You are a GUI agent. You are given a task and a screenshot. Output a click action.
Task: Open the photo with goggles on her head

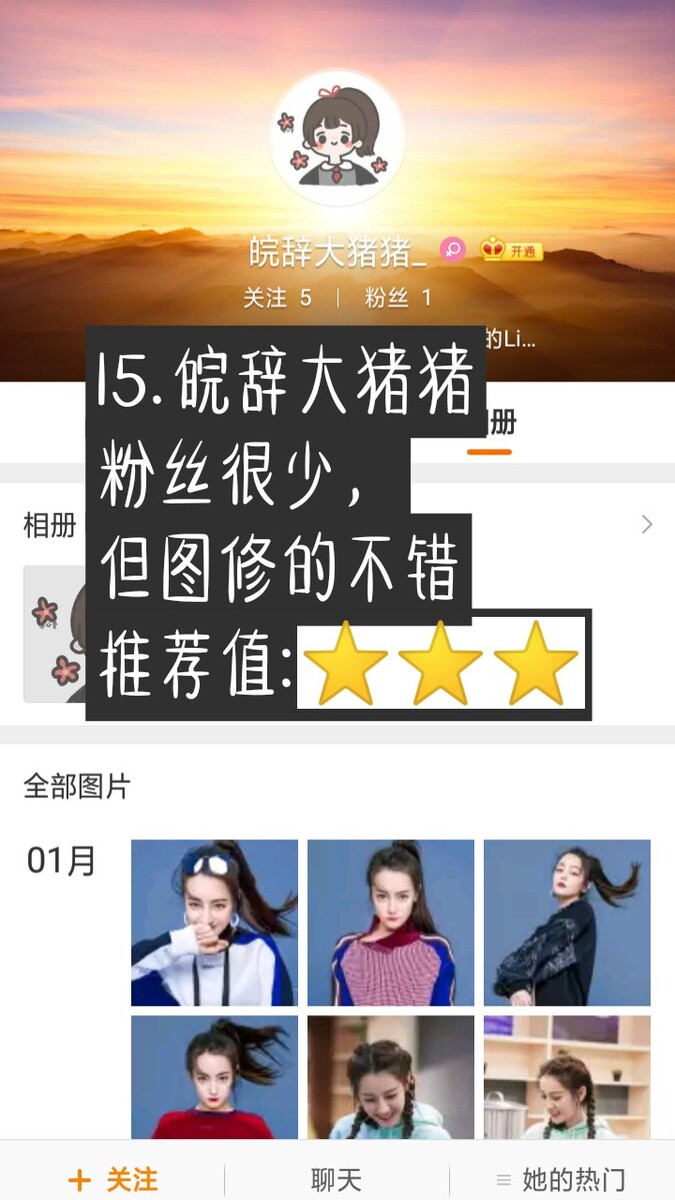pyautogui.click(x=214, y=922)
